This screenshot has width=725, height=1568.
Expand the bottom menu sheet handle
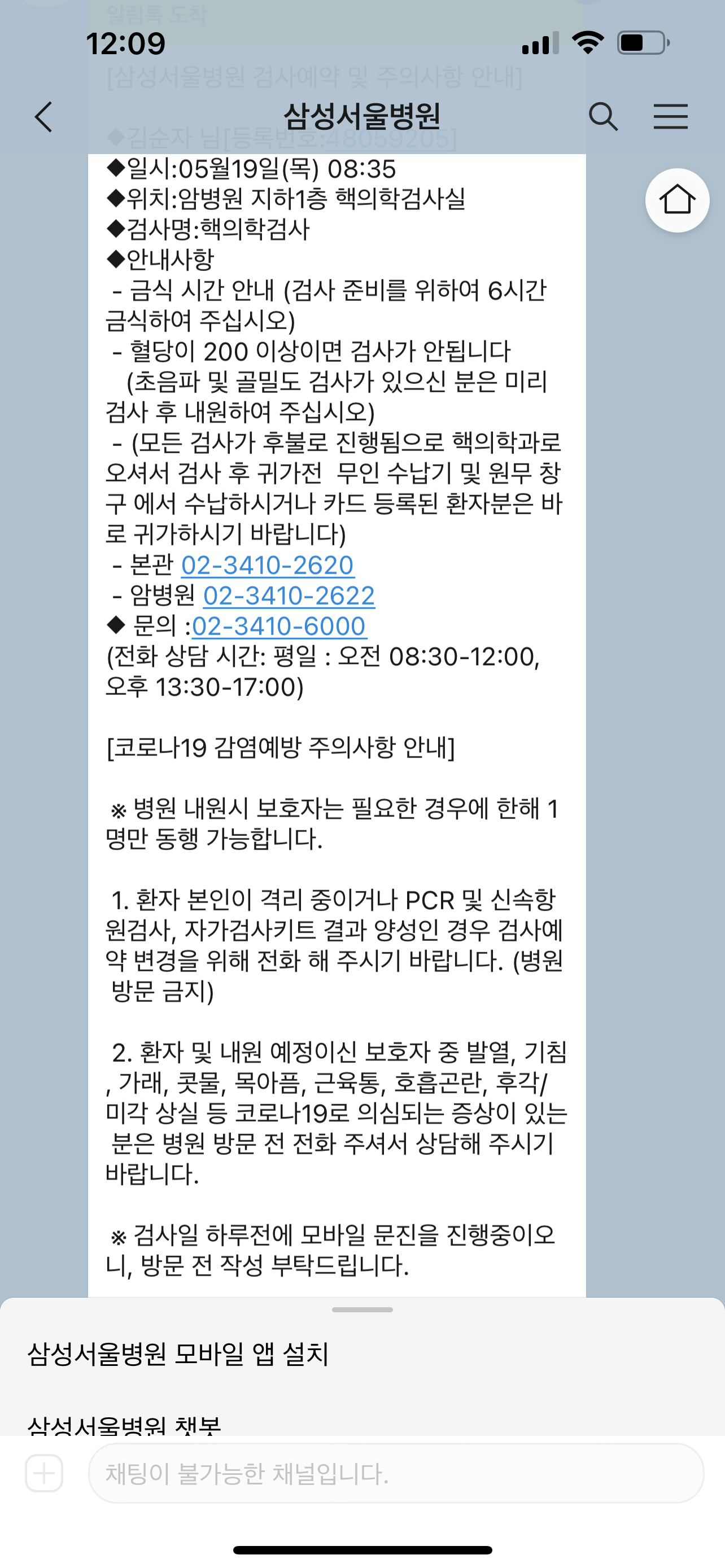click(362, 1309)
